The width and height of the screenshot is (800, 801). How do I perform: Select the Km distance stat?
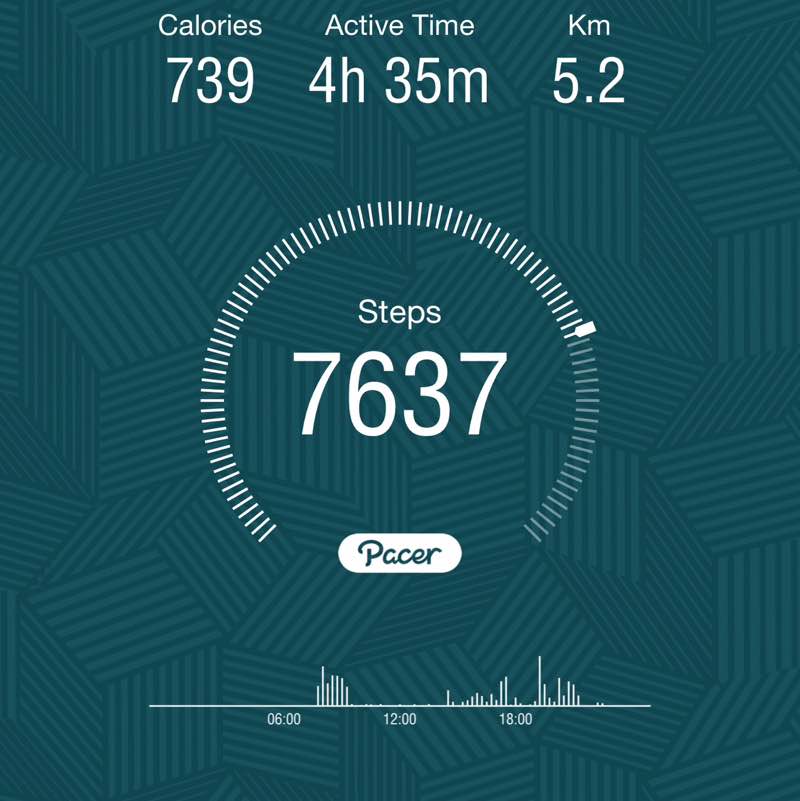point(592,26)
